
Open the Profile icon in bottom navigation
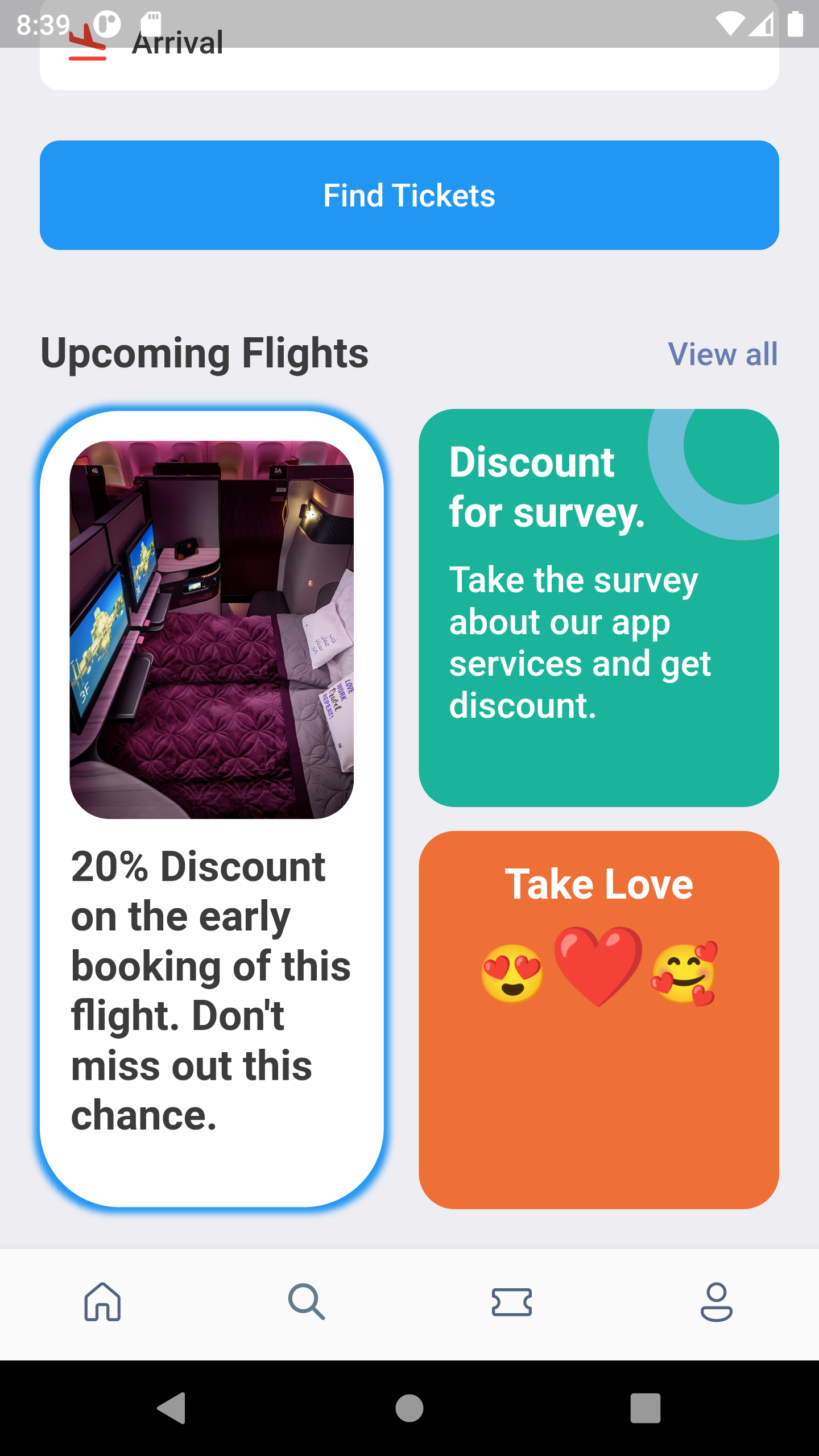716,1304
